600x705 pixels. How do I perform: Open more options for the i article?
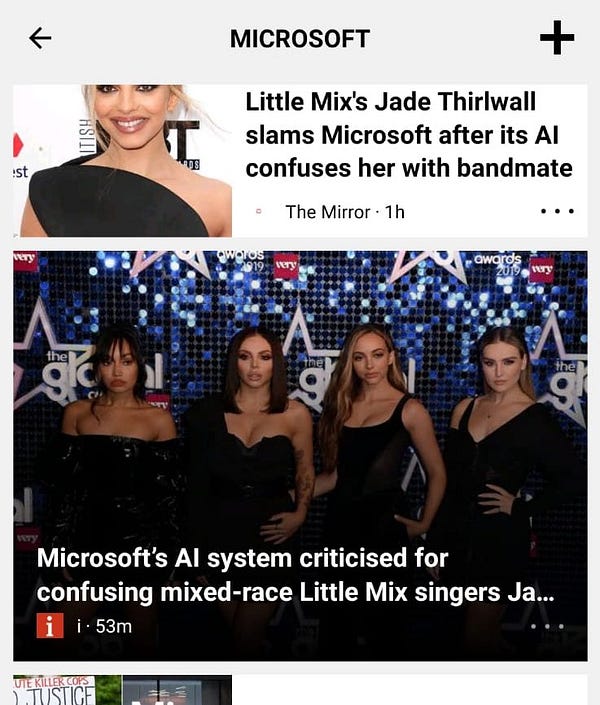point(547,627)
